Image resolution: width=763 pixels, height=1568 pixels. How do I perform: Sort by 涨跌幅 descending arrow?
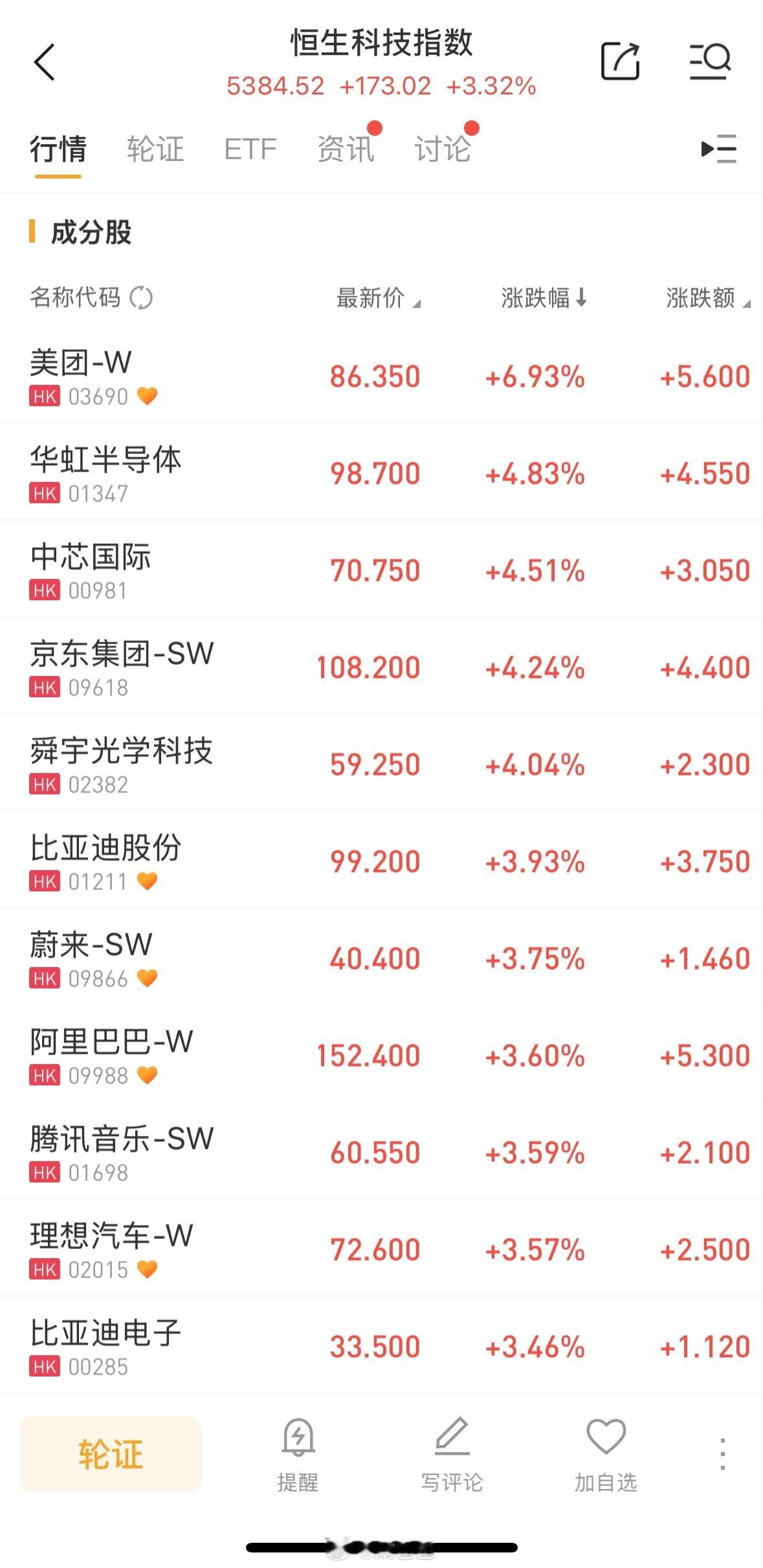[x=544, y=299]
